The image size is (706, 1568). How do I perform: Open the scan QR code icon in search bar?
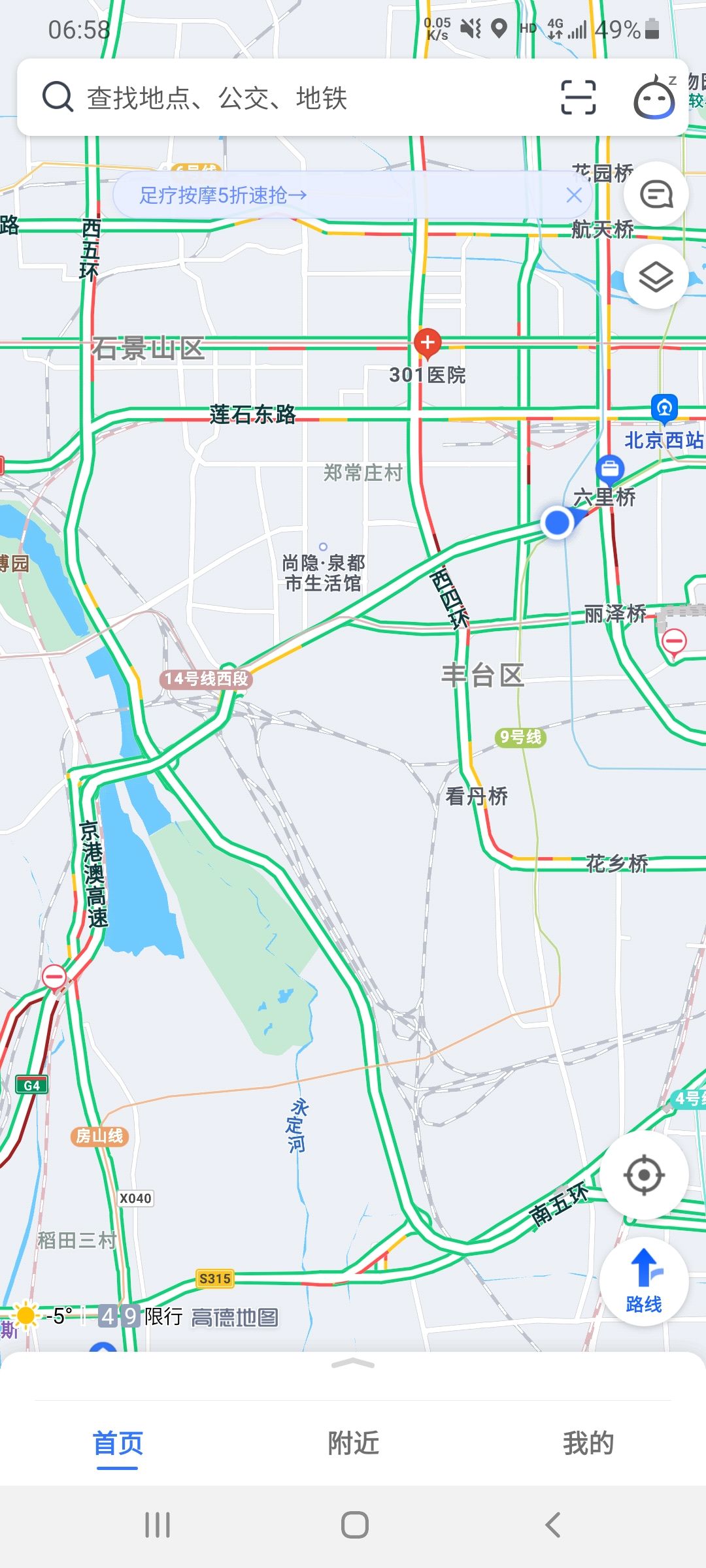578,98
